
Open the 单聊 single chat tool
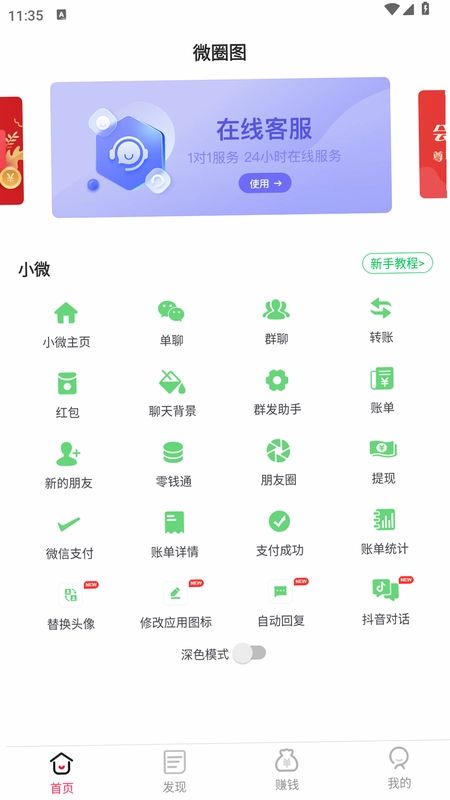pos(171,324)
